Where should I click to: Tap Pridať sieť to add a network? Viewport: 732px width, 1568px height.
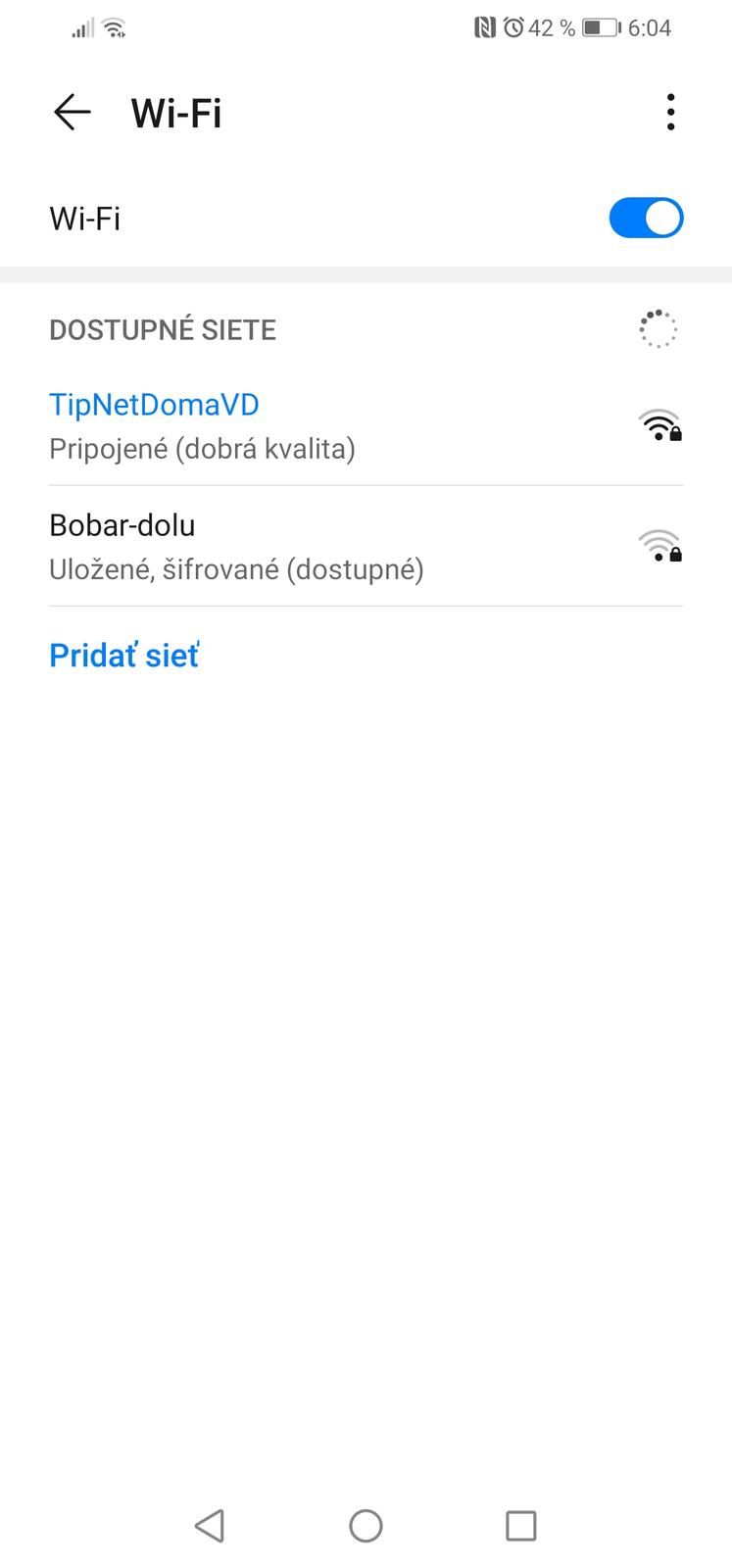pos(124,656)
